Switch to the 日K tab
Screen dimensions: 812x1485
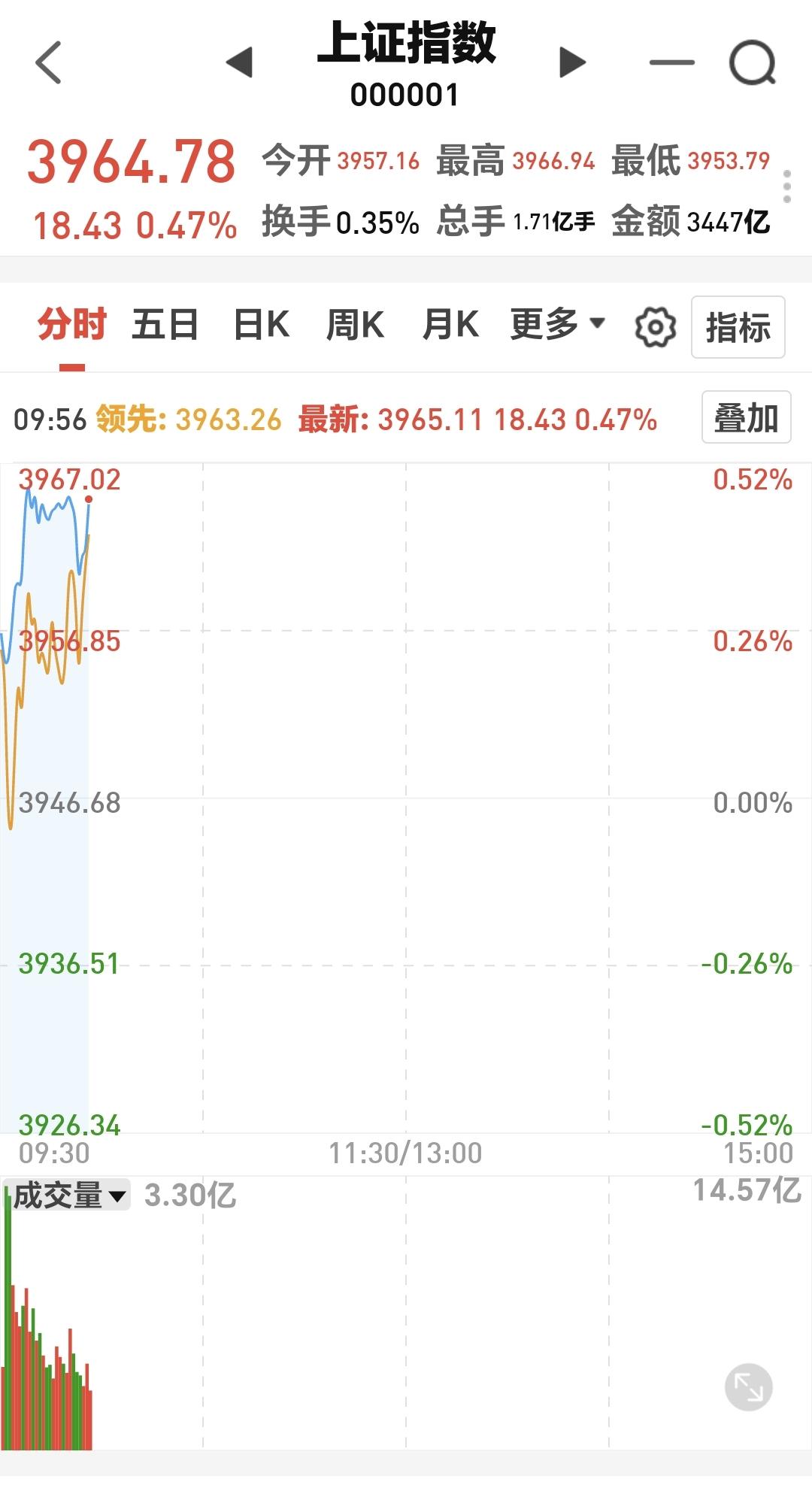pos(262,326)
